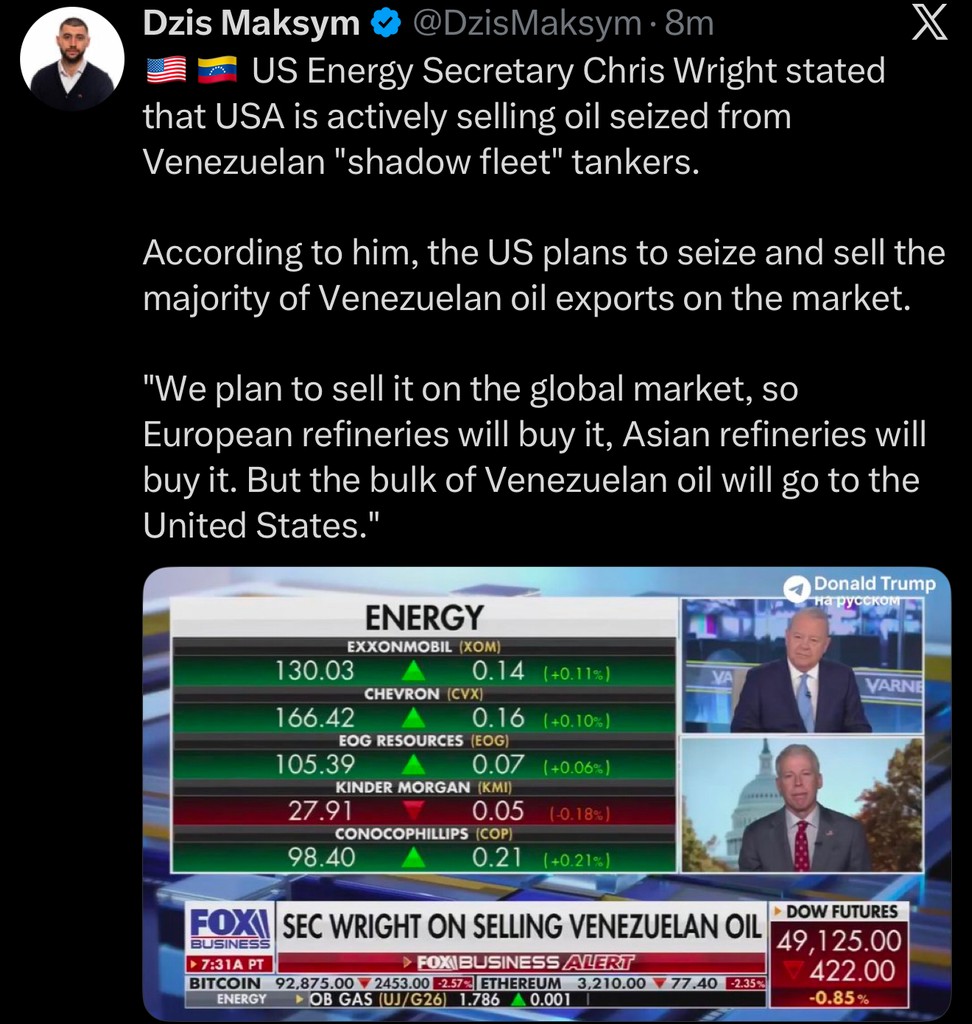Tap the X logo to view the post
The height and width of the screenshot is (1024, 972).
(x=930, y=25)
